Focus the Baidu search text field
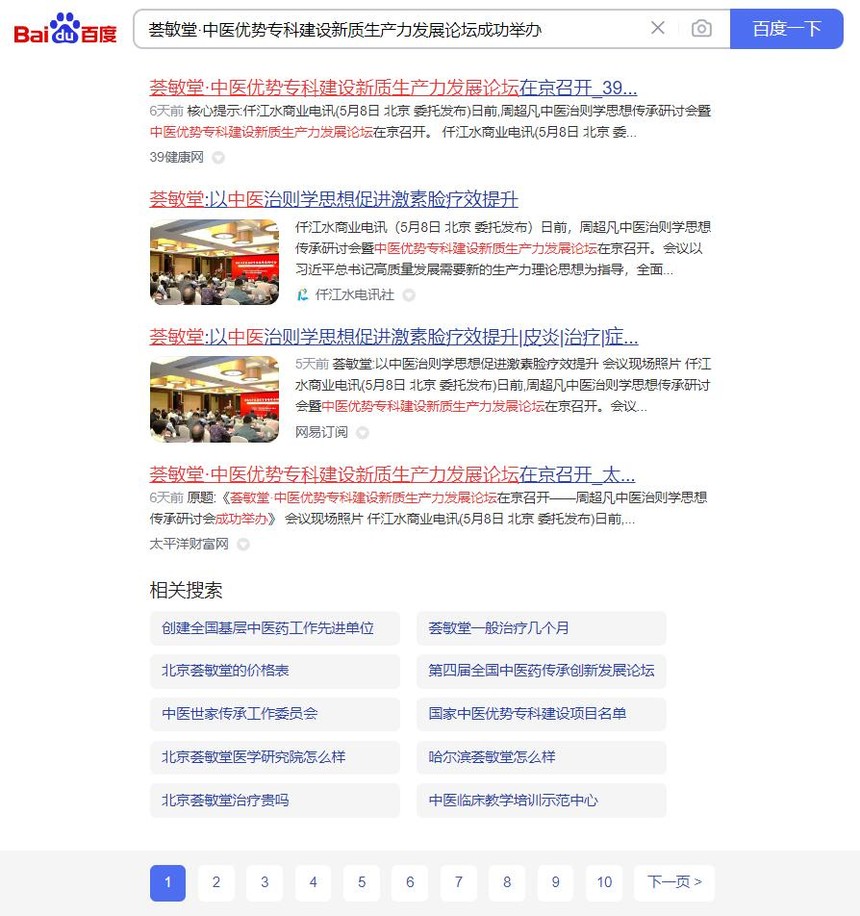 390,29
